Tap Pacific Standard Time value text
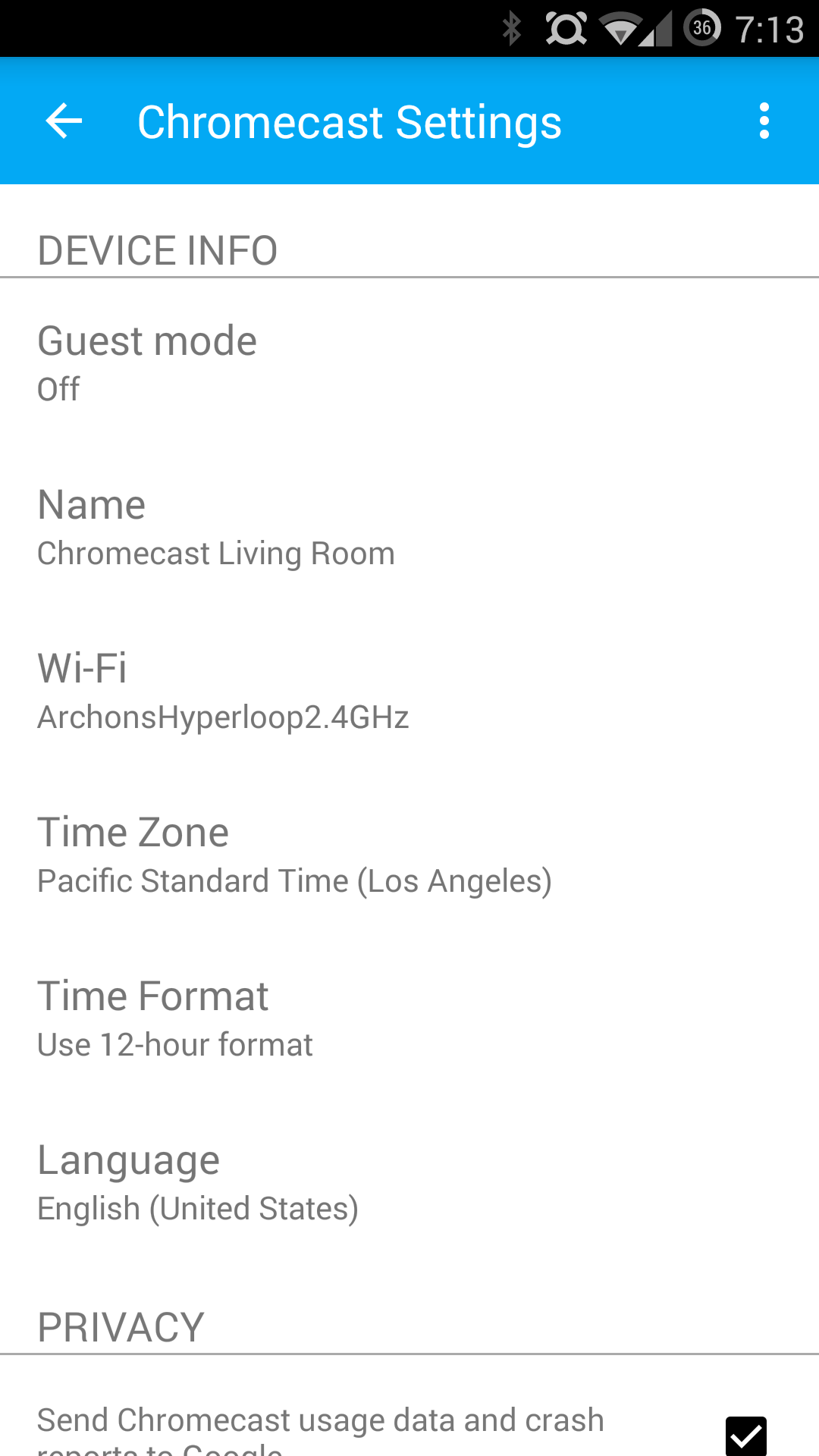The image size is (819, 1456). [x=294, y=880]
